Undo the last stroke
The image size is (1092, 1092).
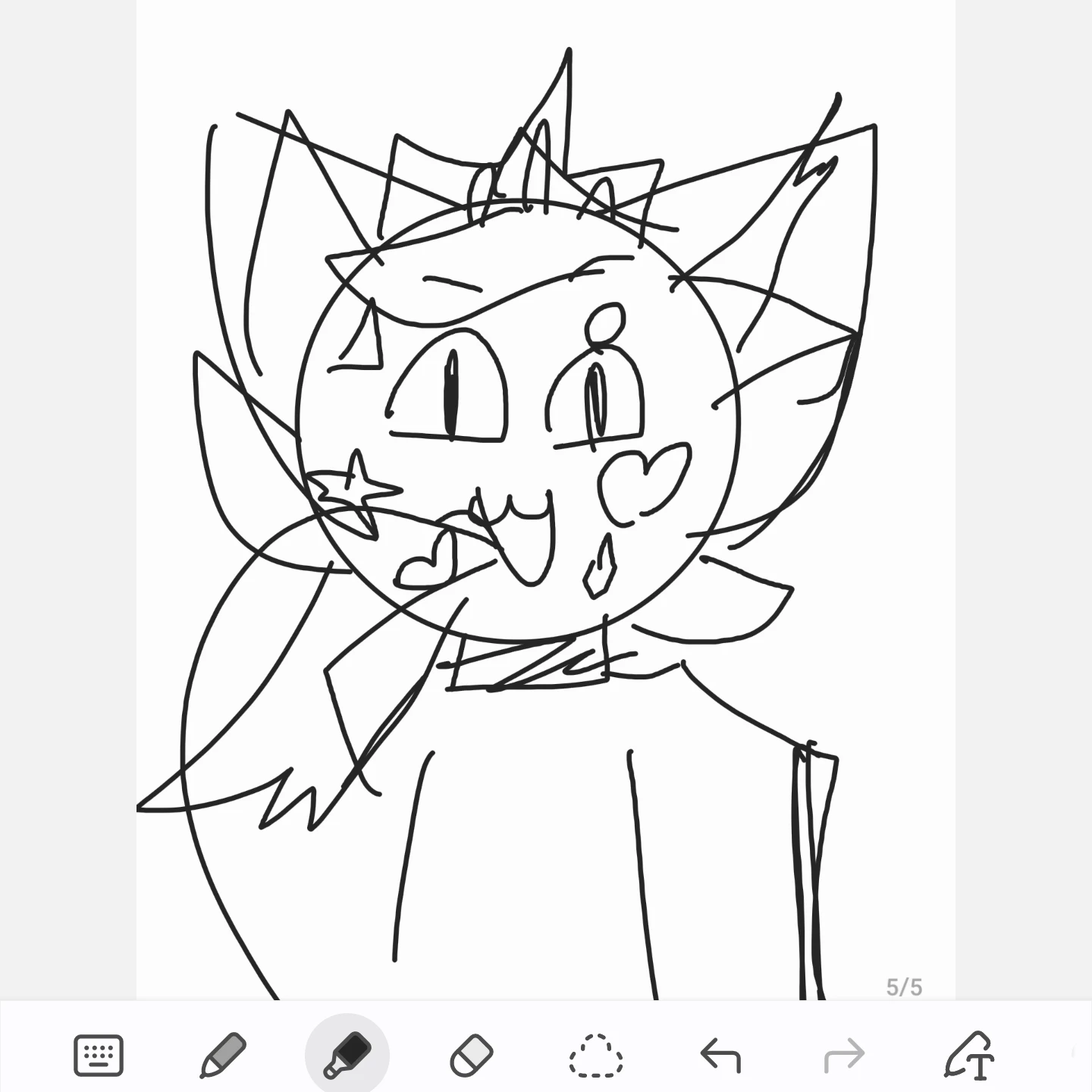(x=720, y=1055)
